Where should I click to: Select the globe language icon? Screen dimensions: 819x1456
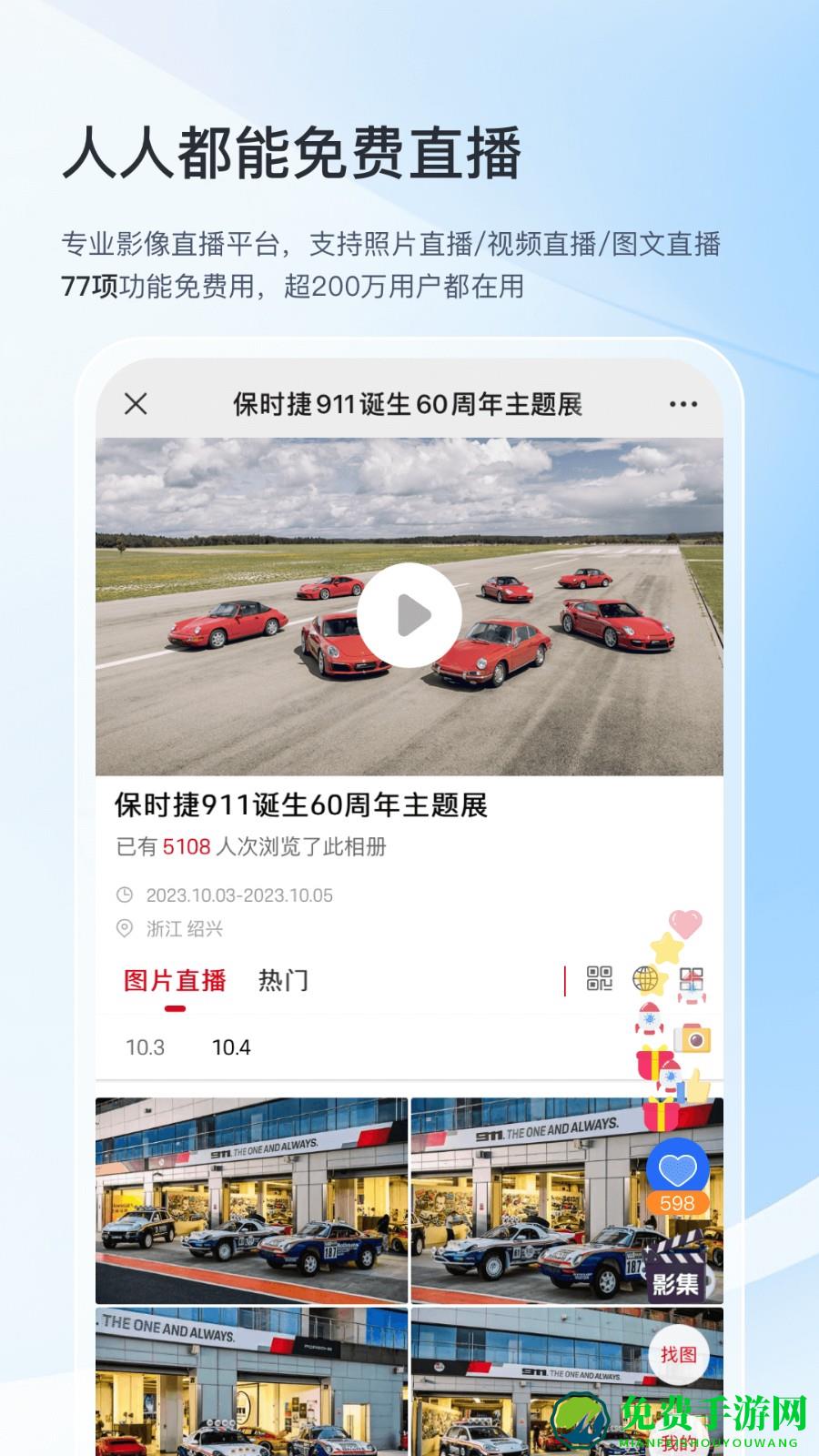(x=645, y=977)
